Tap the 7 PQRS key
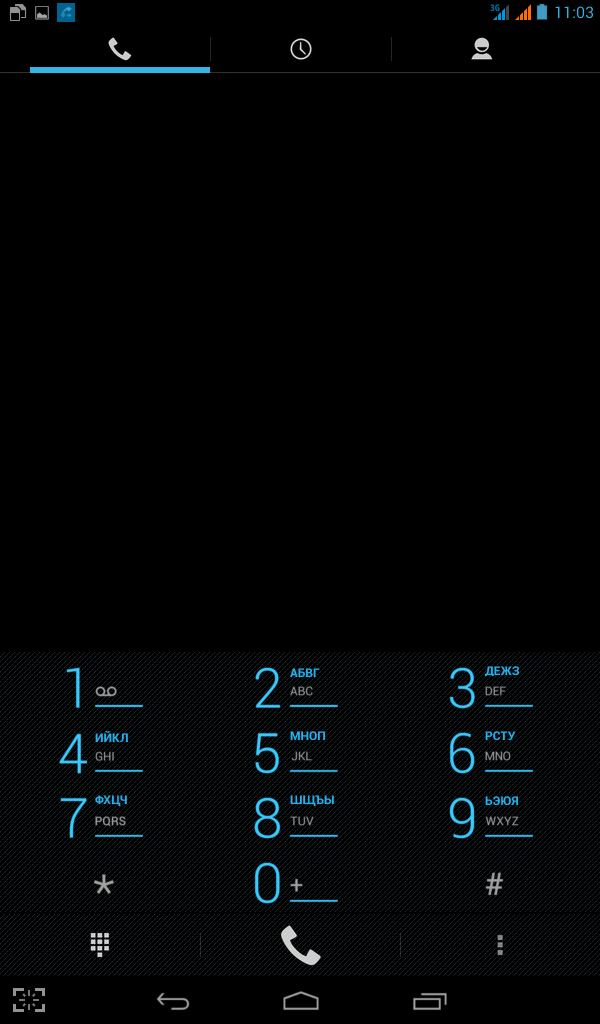The width and height of the screenshot is (600, 1024). (104, 817)
